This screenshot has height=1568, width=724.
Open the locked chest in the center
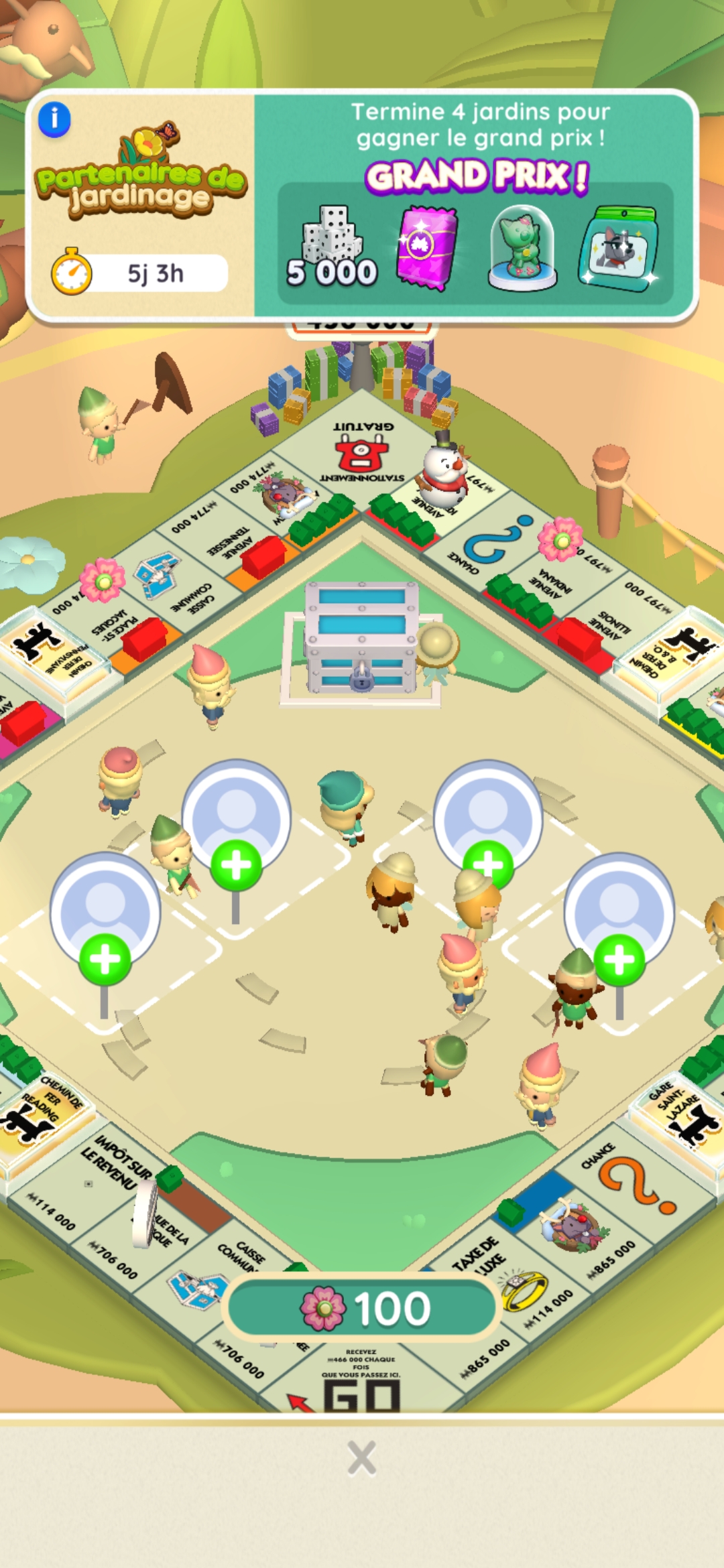tap(362, 637)
